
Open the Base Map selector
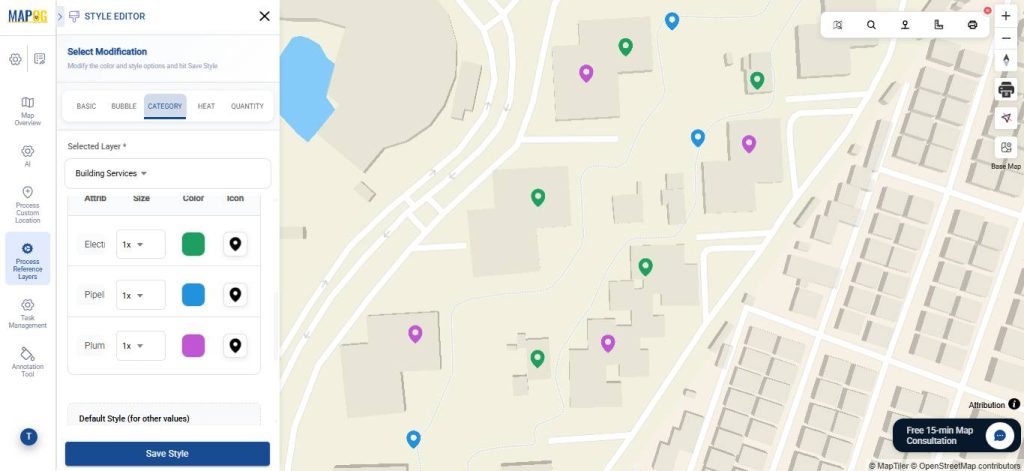[x=1006, y=152]
